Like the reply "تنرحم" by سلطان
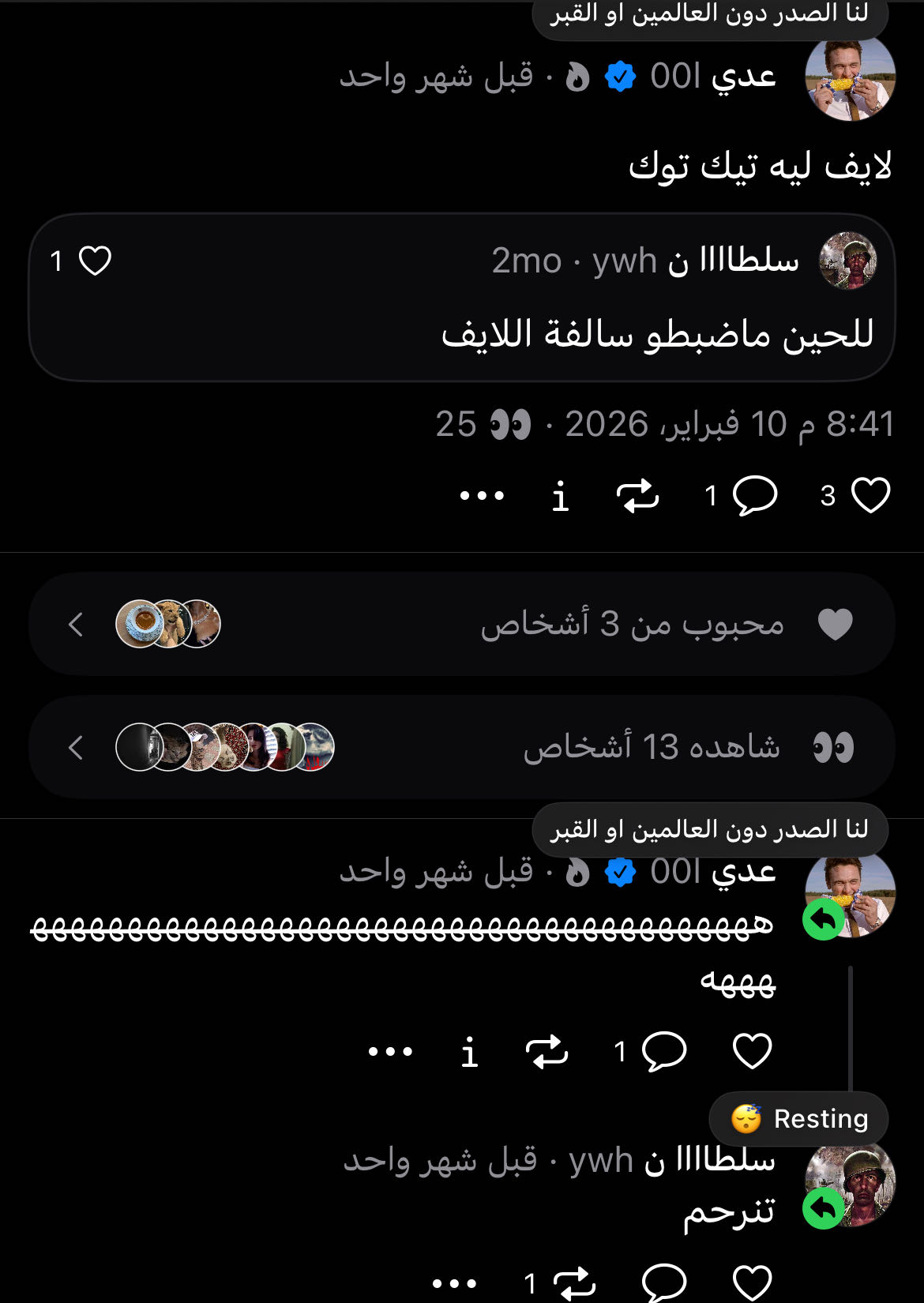Viewport: 924px width, 1303px height. [x=752, y=1282]
